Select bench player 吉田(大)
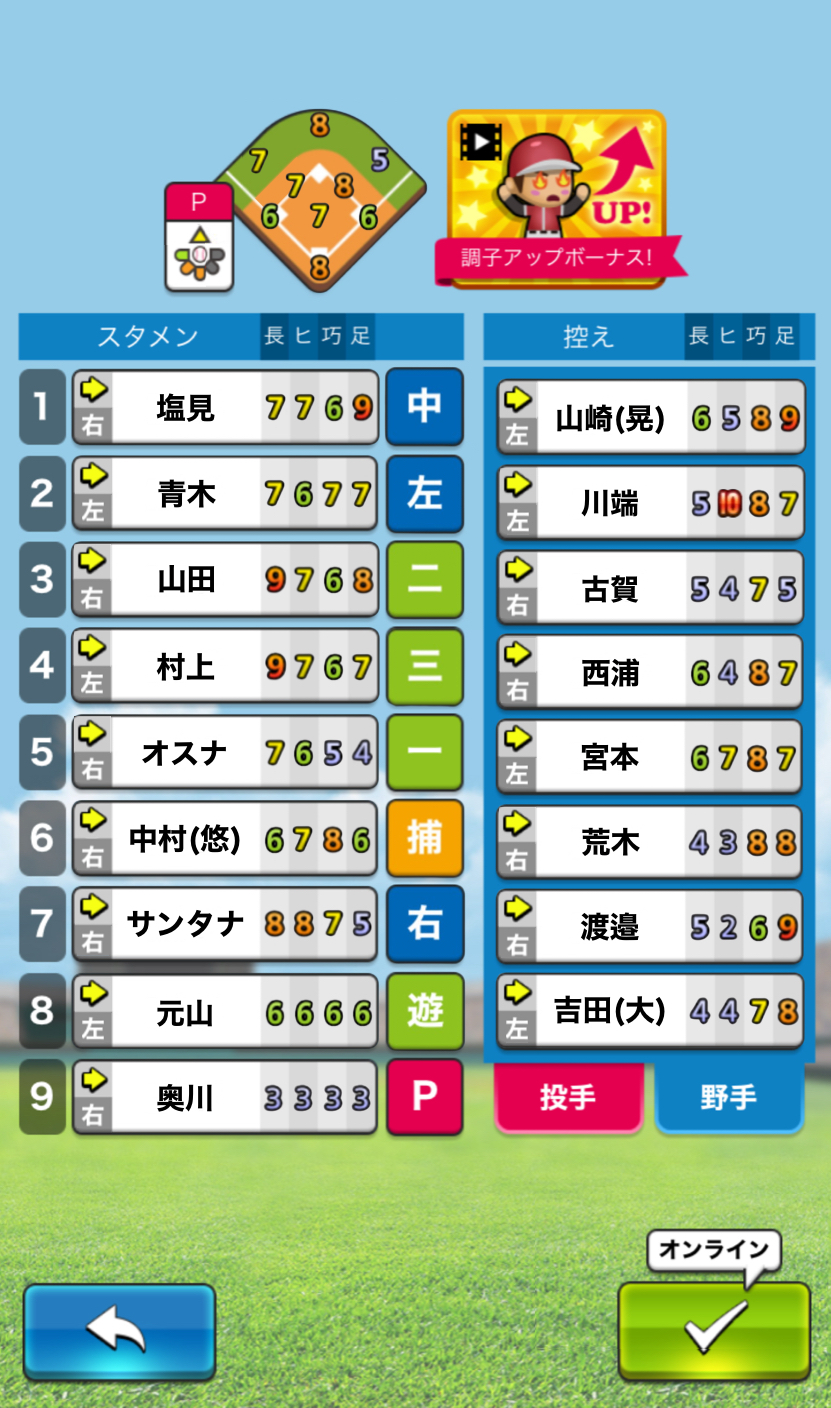The image size is (831, 1408). (x=650, y=1011)
